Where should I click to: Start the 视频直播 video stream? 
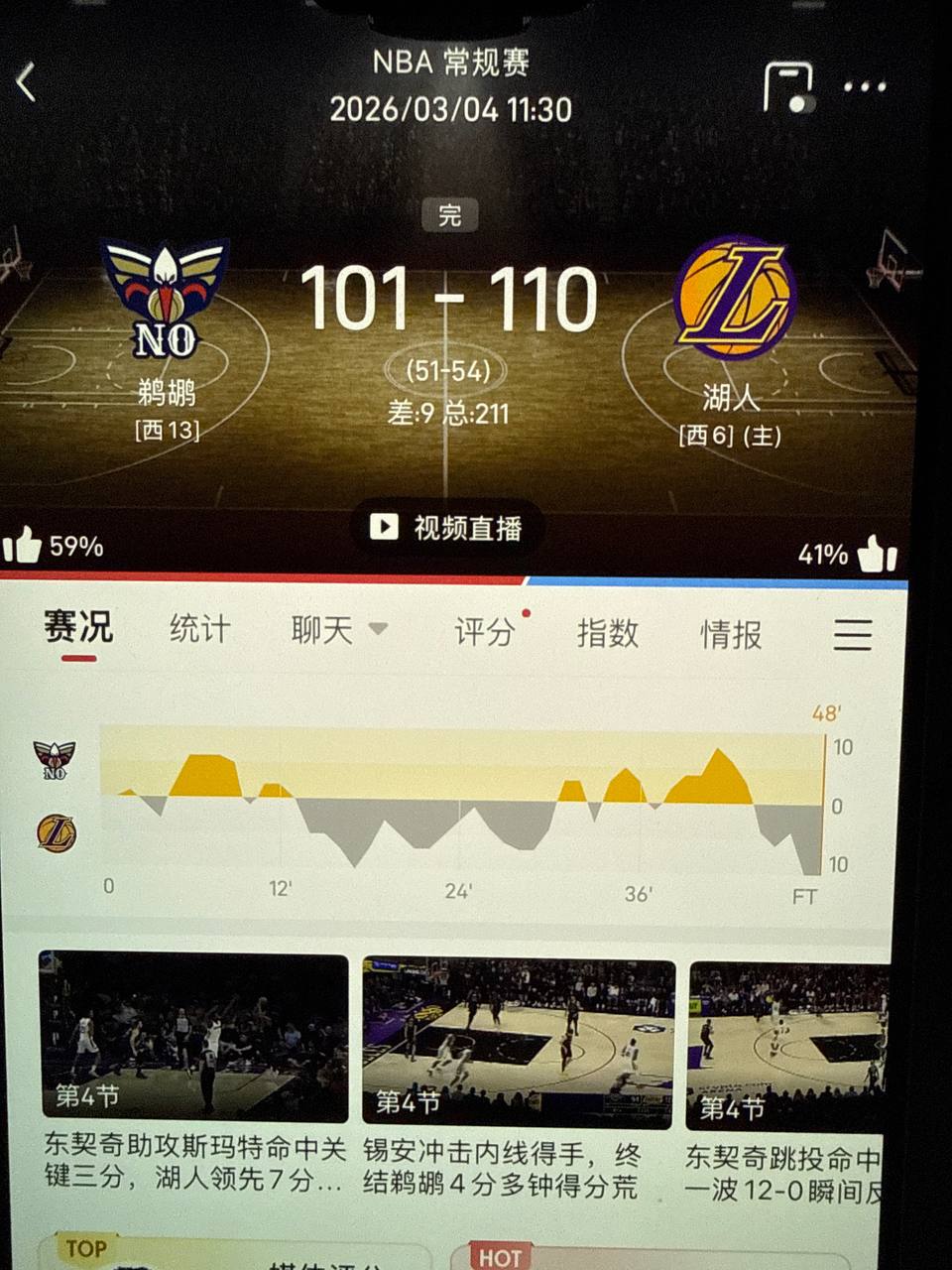click(x=447, y=528)
